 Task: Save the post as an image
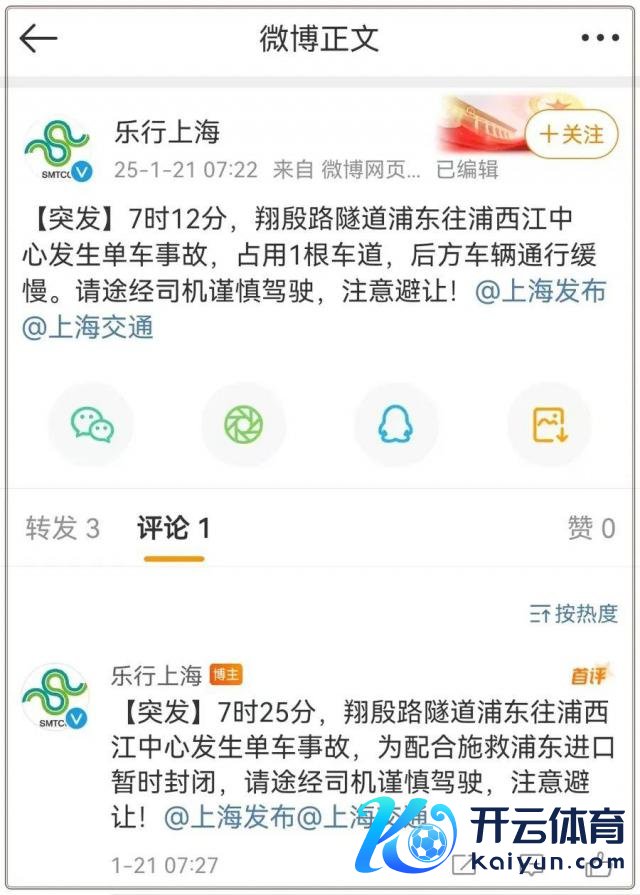point(549,425)
